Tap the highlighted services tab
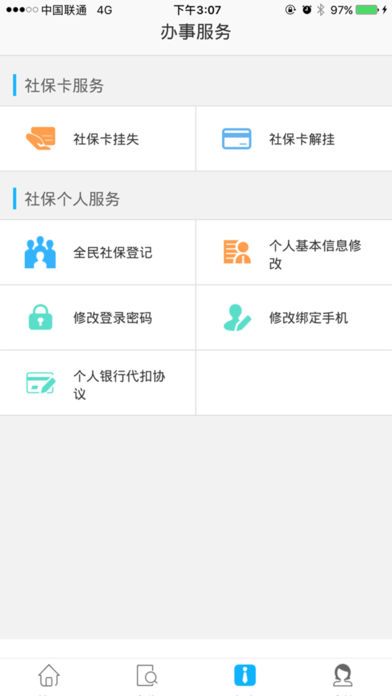This screenshot has width=392, height=696. click(245, 676)
